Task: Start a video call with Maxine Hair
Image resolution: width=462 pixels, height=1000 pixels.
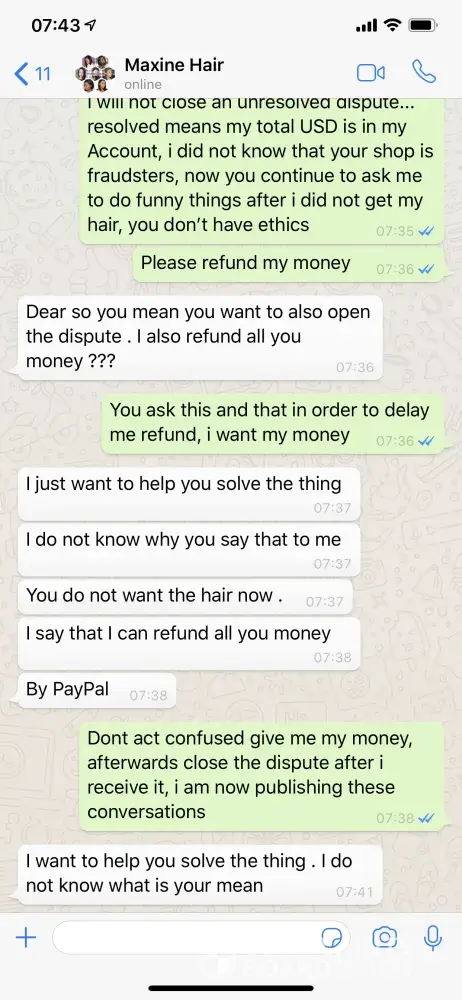Action: click(x=371, y=73)
